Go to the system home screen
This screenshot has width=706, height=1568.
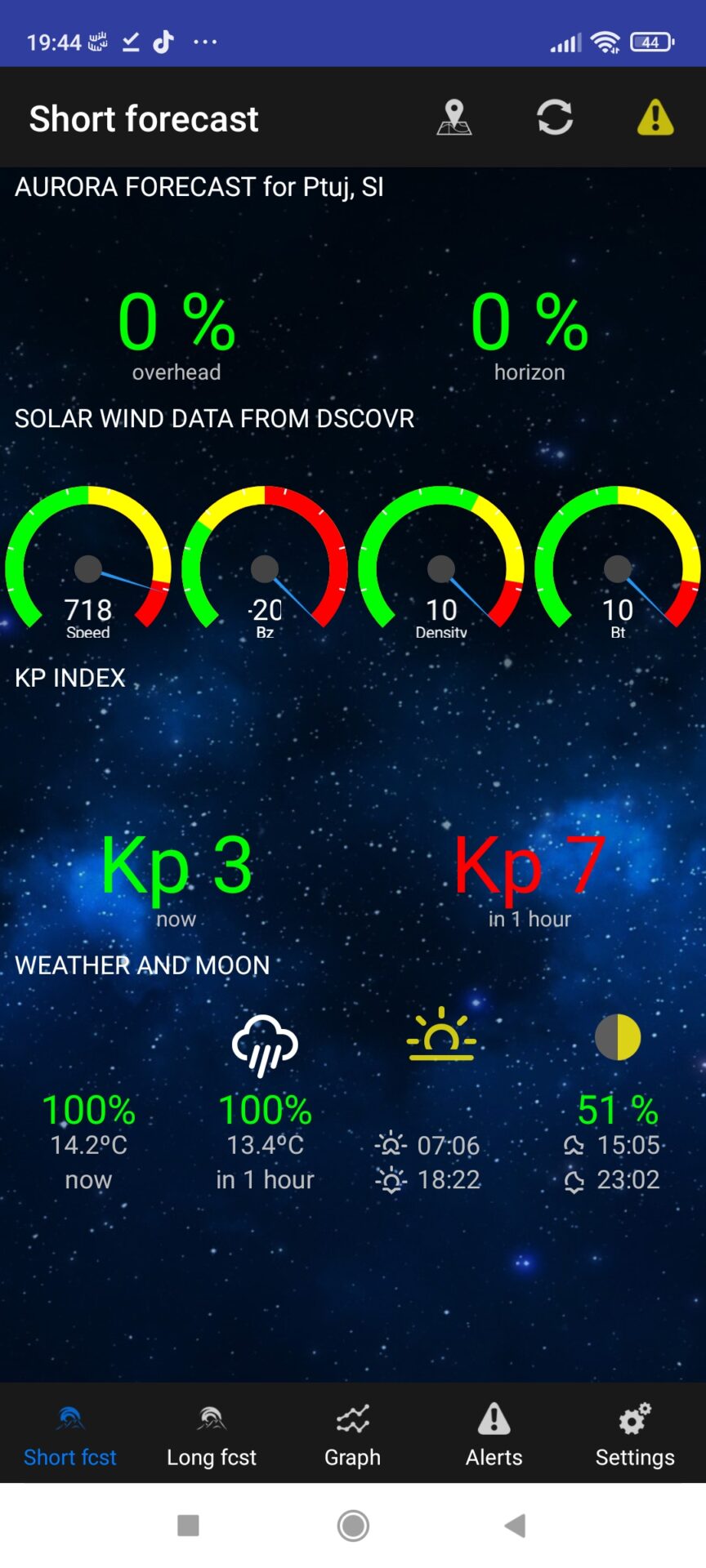coord(353,1525)
